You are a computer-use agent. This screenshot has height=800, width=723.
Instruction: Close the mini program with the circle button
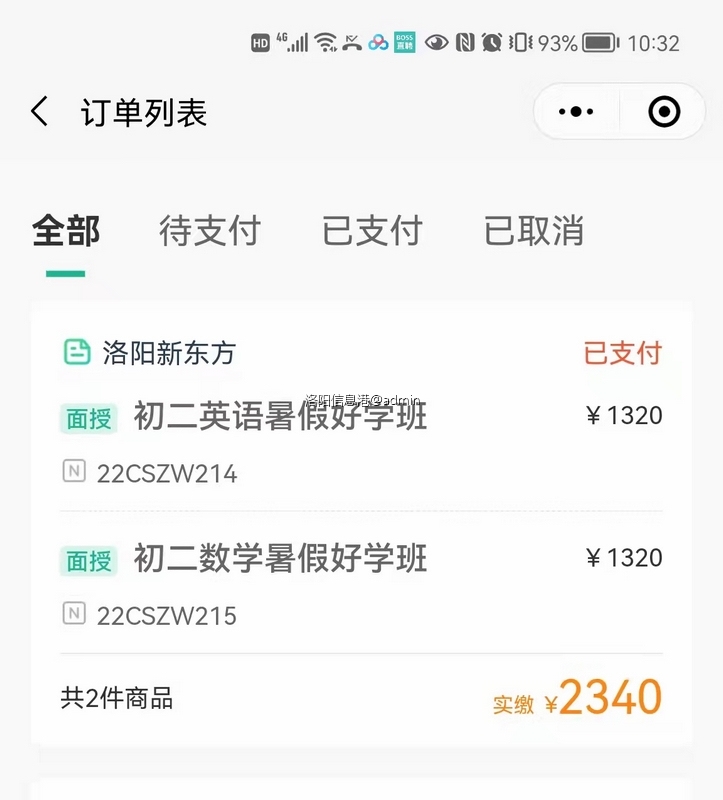coord(664,112)
